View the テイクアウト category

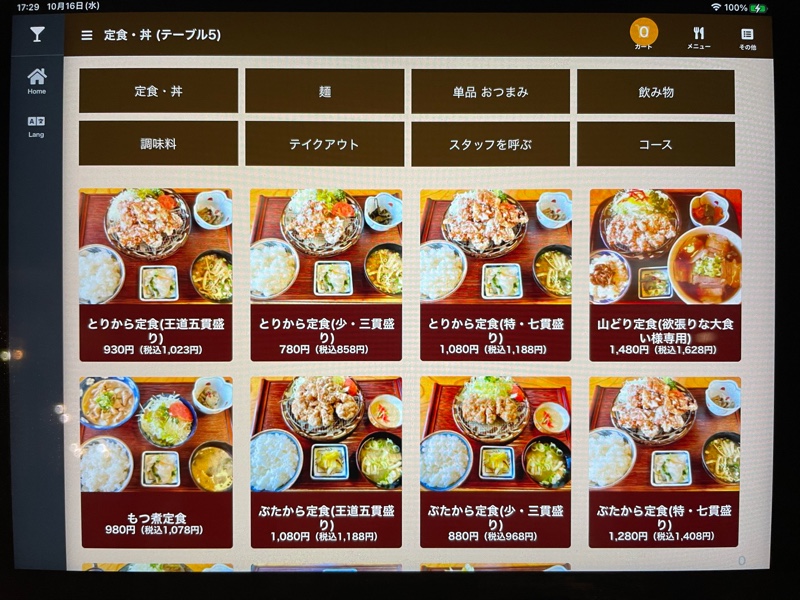[325, 144]
